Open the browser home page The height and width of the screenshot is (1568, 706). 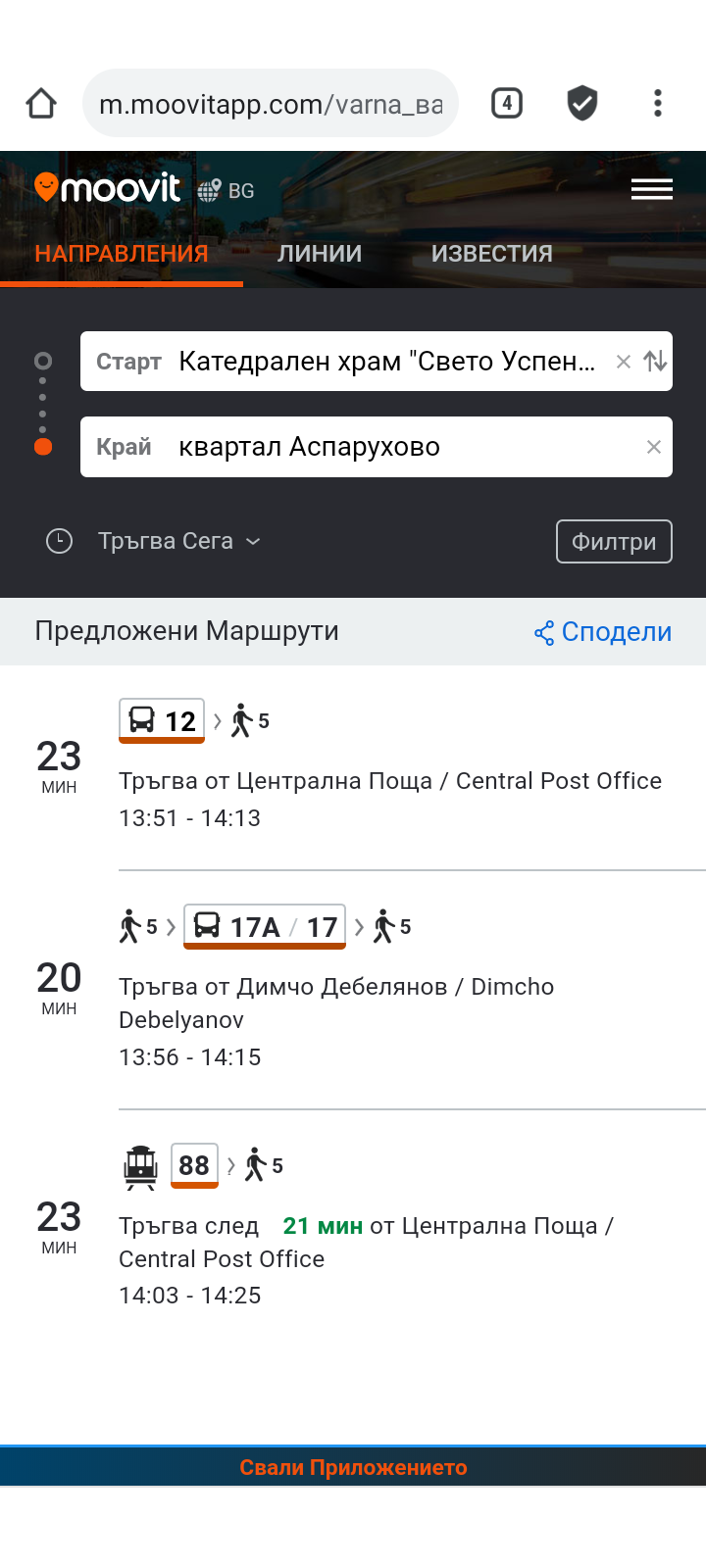click(41, 103)
